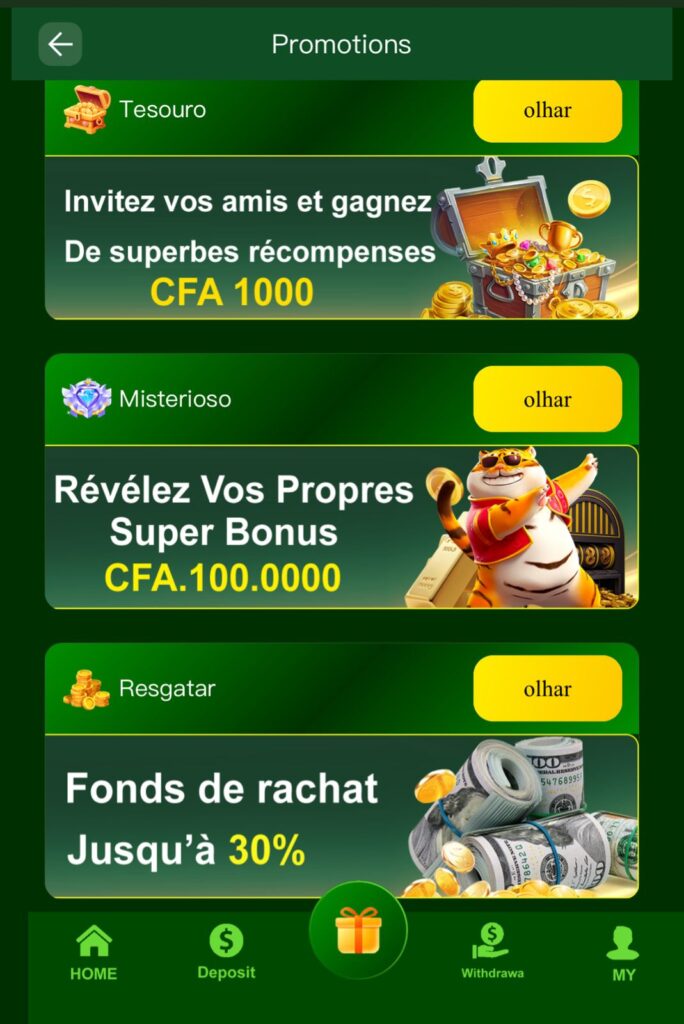Tap olhar button for Misterioso promotion
This screenshot has width=684, height=1024.
coord(547,399)
